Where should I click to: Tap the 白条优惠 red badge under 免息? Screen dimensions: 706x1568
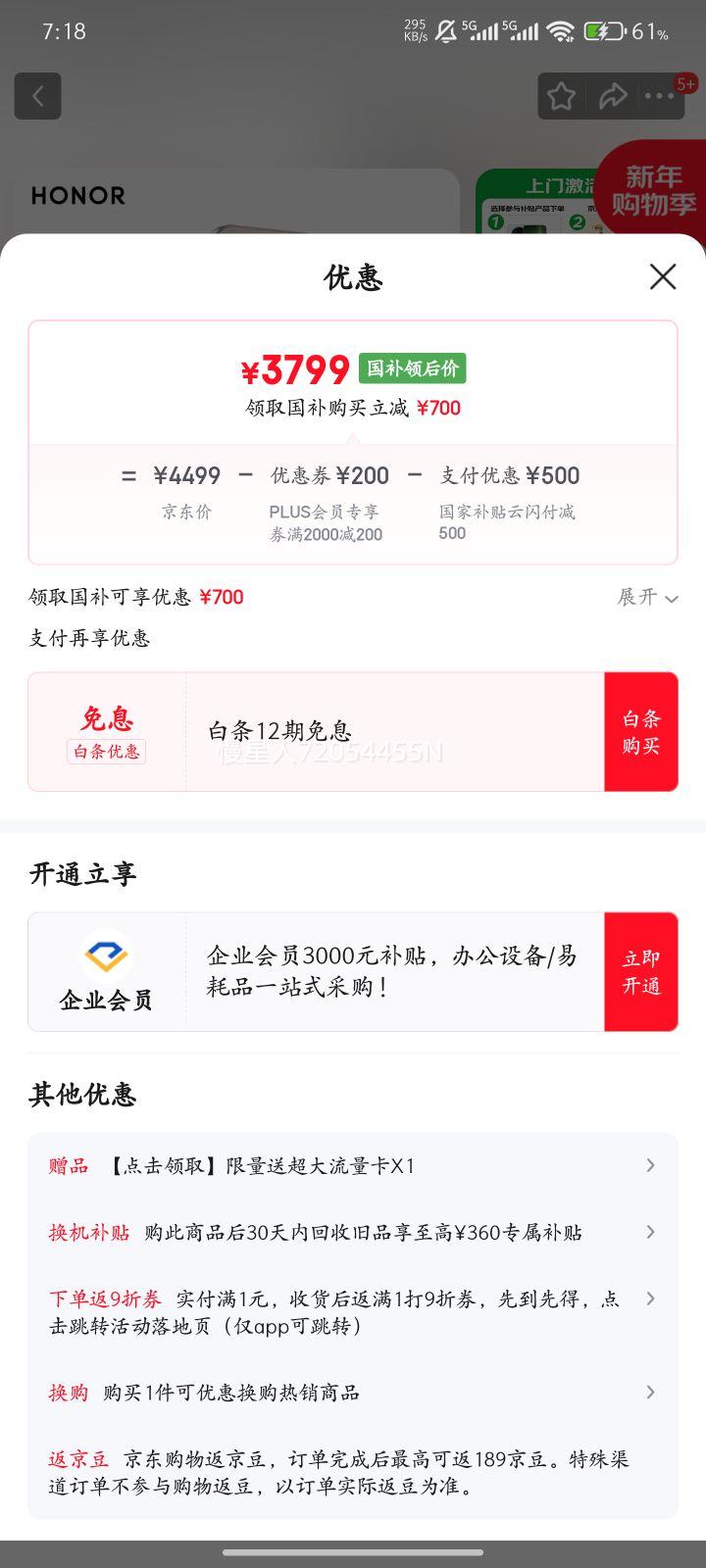tap(106, 752)
